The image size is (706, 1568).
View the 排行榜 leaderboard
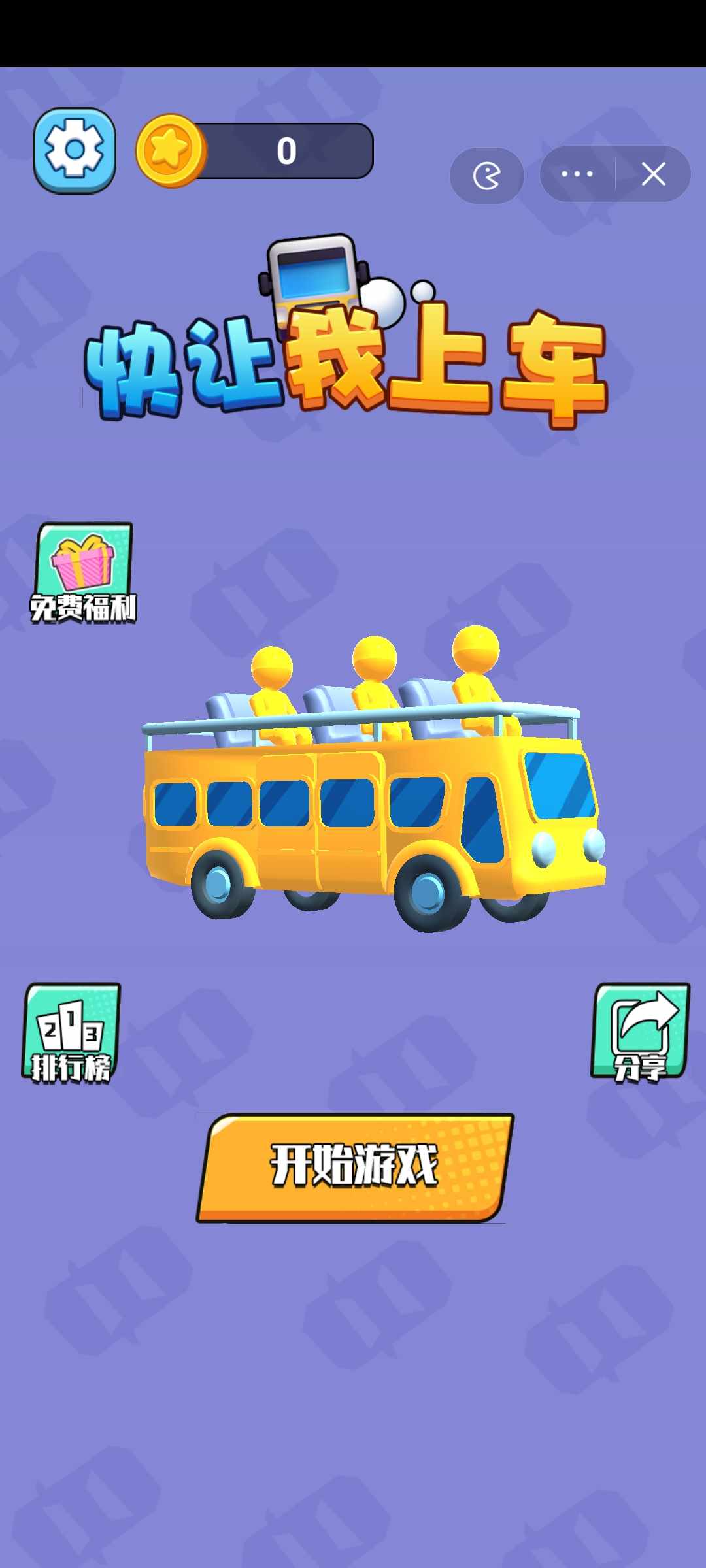(72, 1034)
